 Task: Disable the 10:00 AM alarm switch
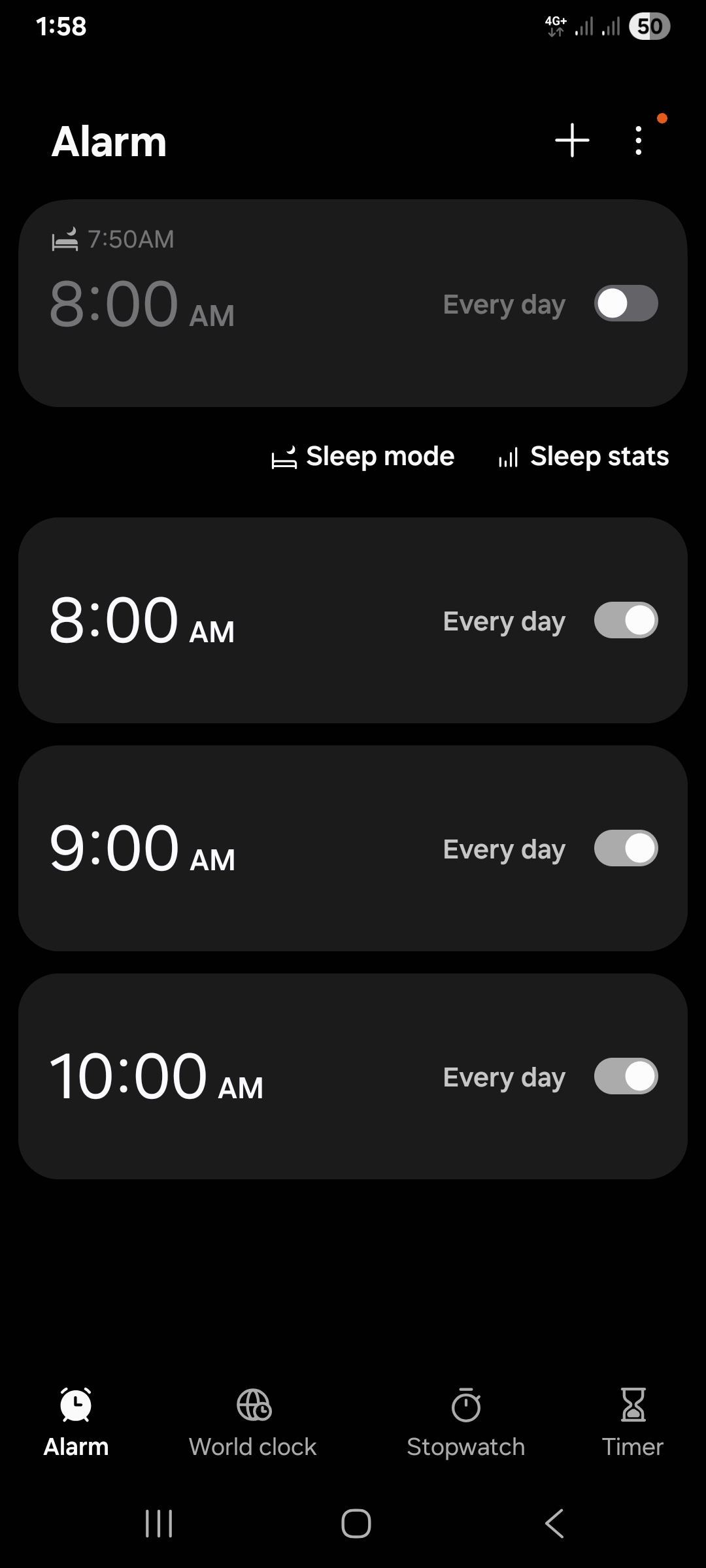(626, 1076)
